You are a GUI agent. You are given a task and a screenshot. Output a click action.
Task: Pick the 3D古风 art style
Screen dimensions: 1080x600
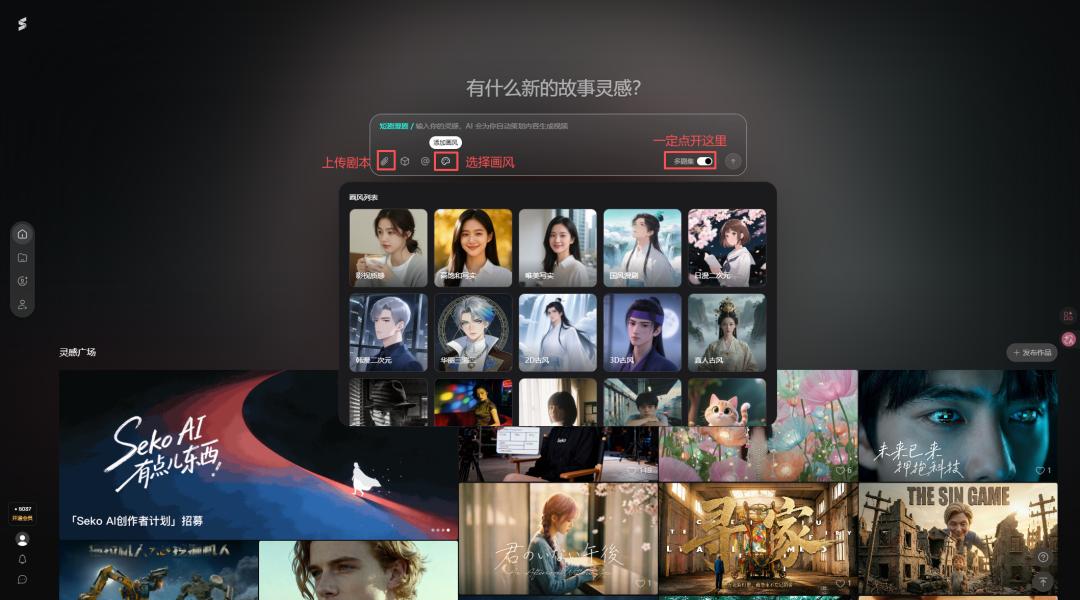[642, 332]
